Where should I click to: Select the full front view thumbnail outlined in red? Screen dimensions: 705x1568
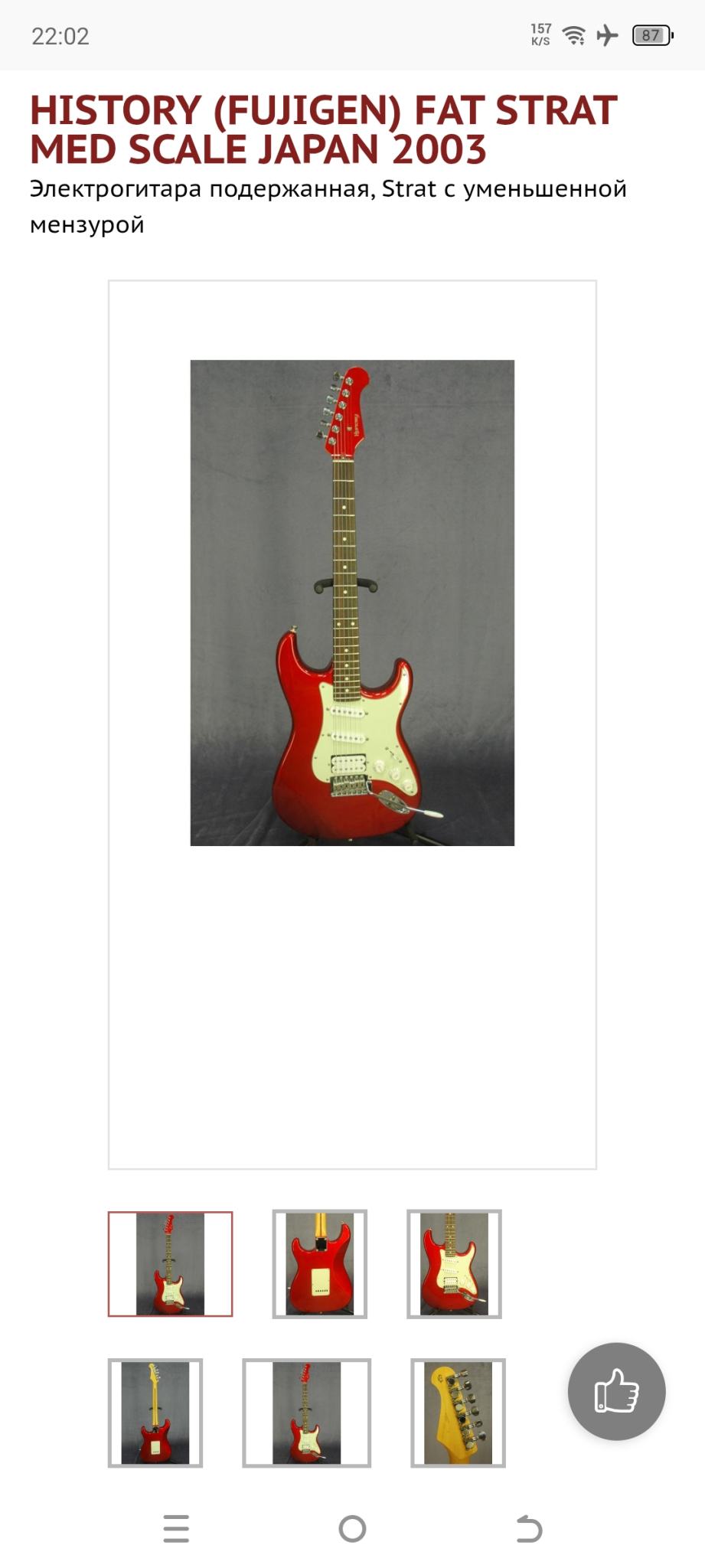click(170, 1264)
